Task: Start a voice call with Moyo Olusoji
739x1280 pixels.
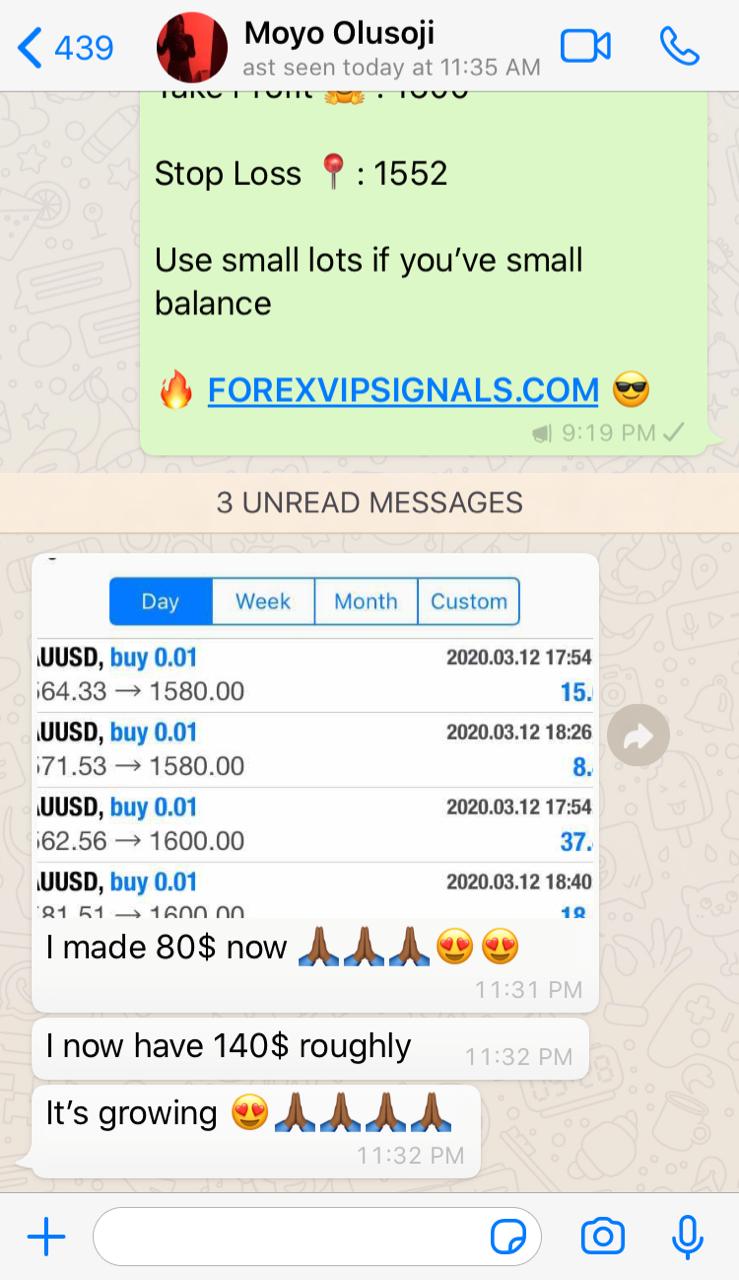Action: tap(679, 47)
